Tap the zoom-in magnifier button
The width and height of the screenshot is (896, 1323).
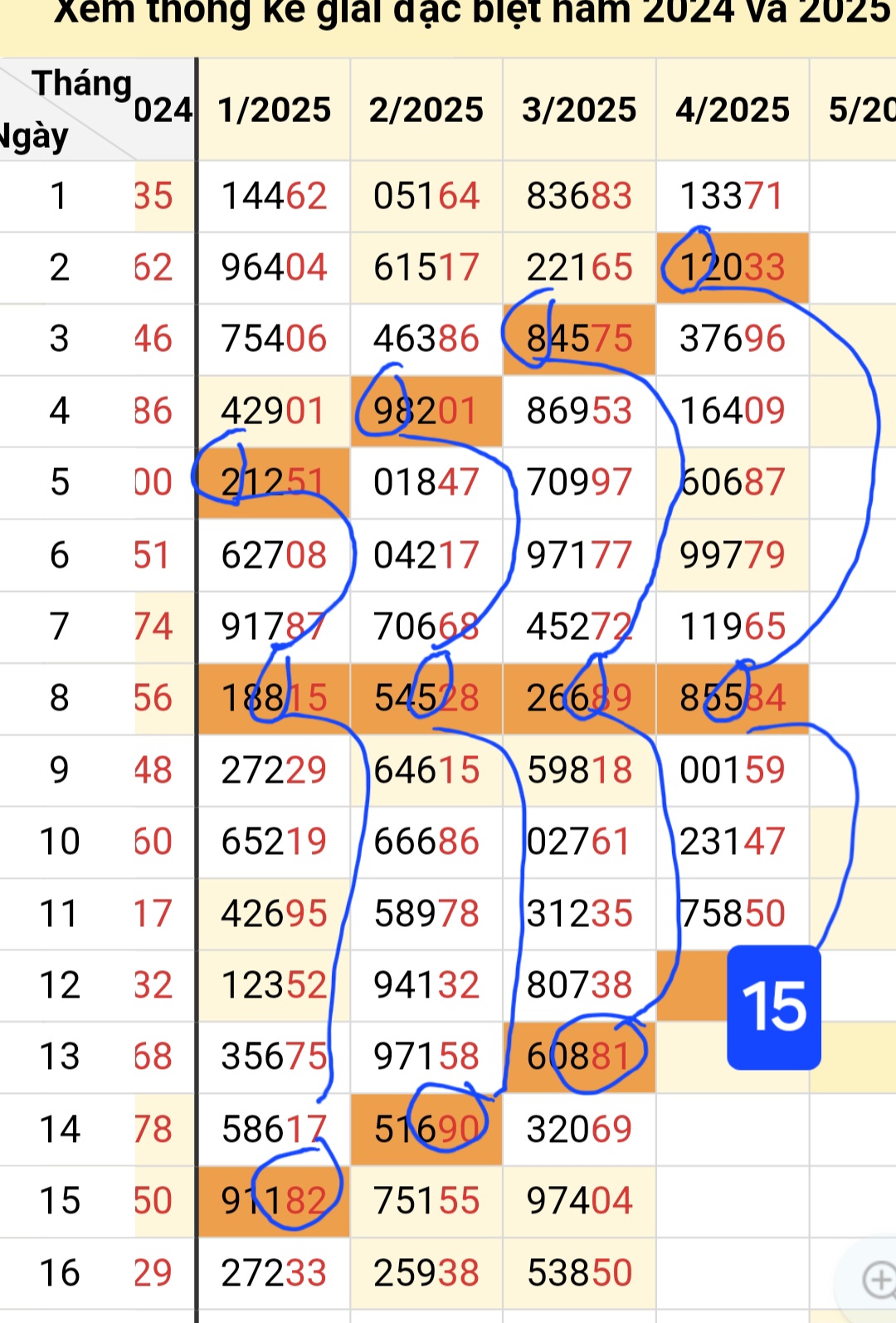pyautogui.click(x=878, y=1279)
